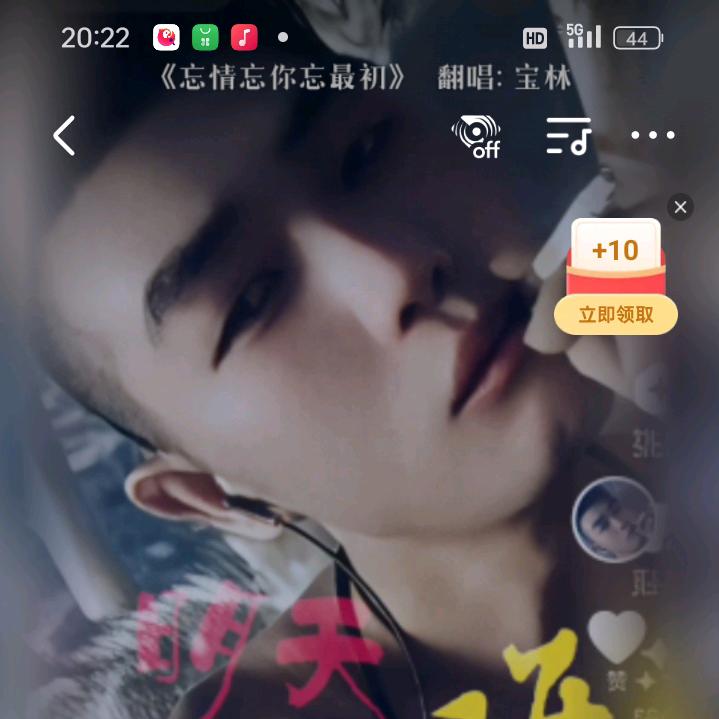
Task: Go back using the back arrow
Action: coord(64,136)
